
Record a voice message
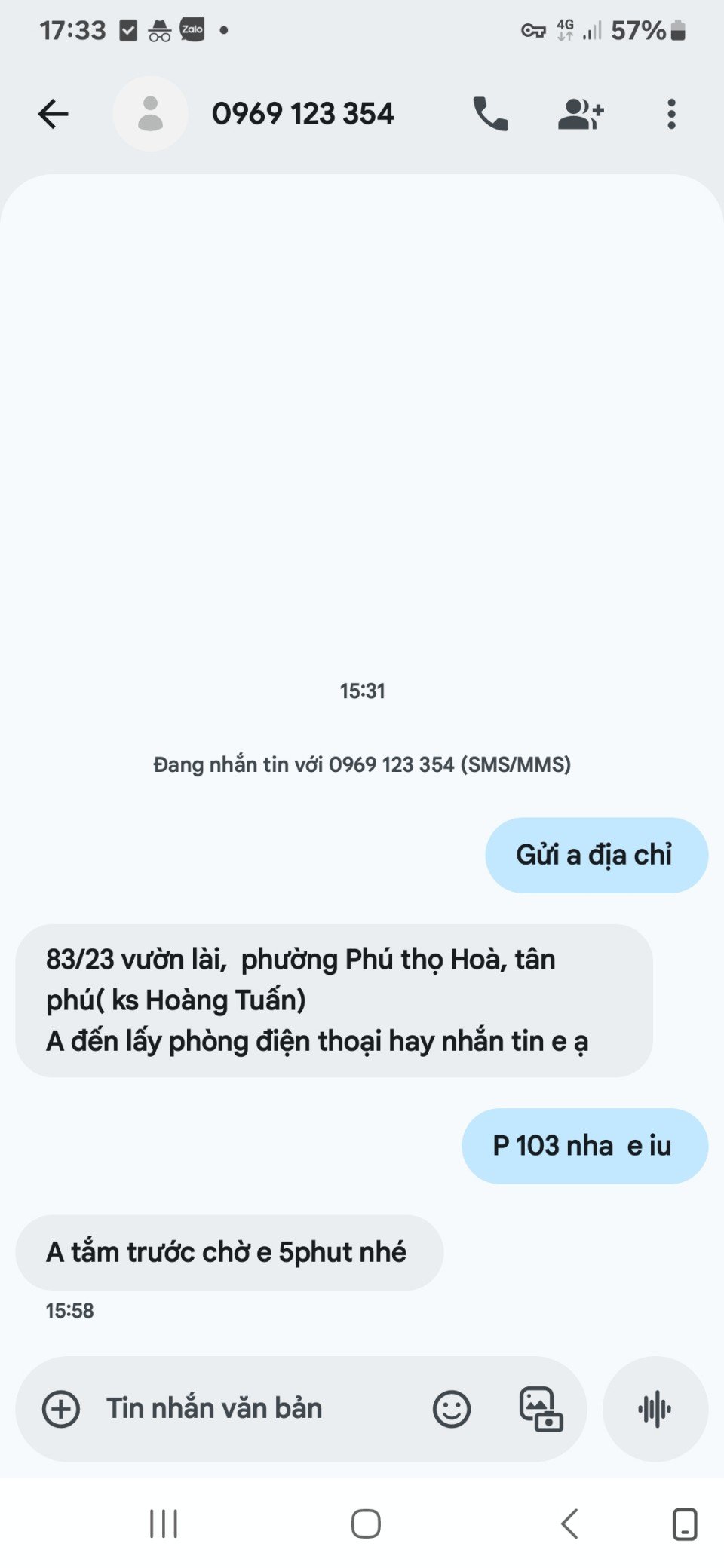[655, 1409]
